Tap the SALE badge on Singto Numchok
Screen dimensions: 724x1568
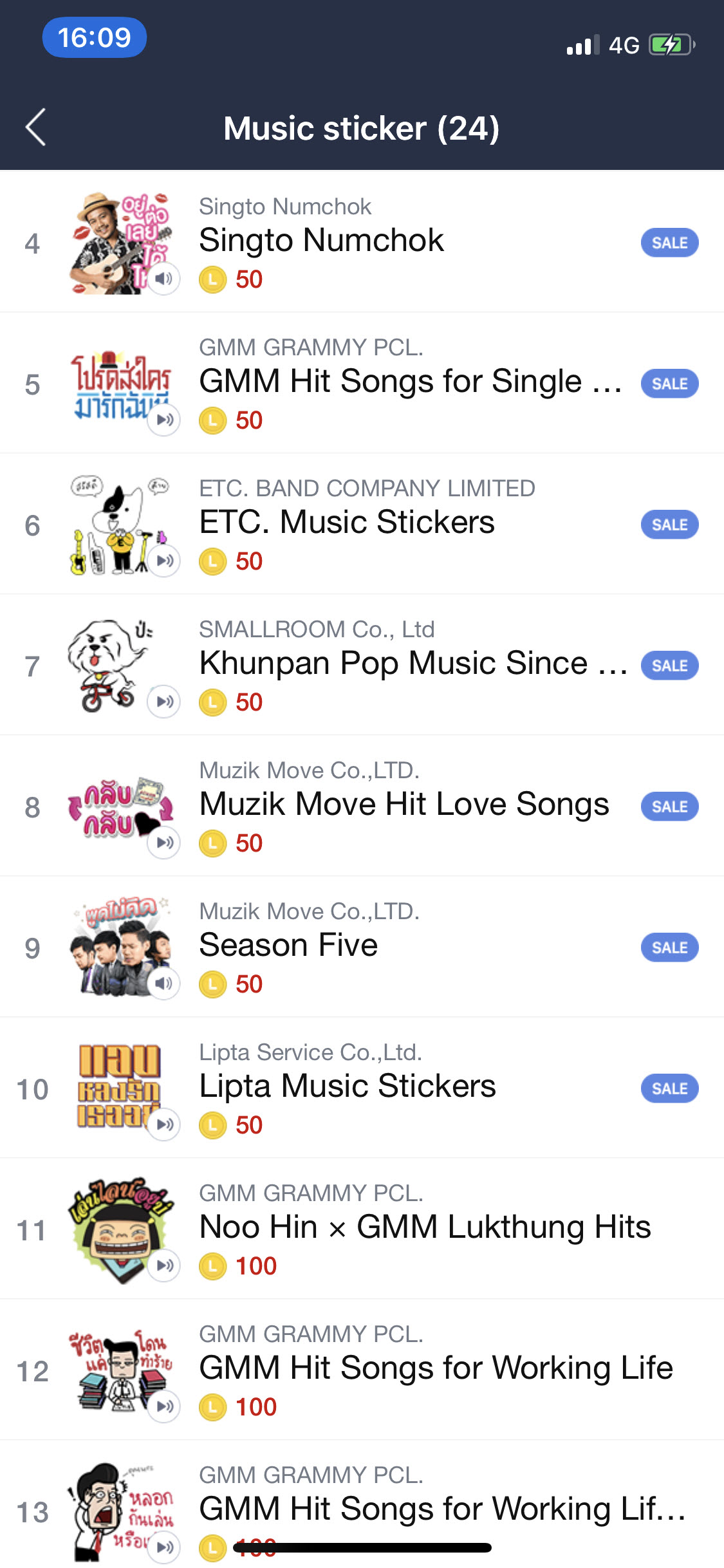coord(669,243)
